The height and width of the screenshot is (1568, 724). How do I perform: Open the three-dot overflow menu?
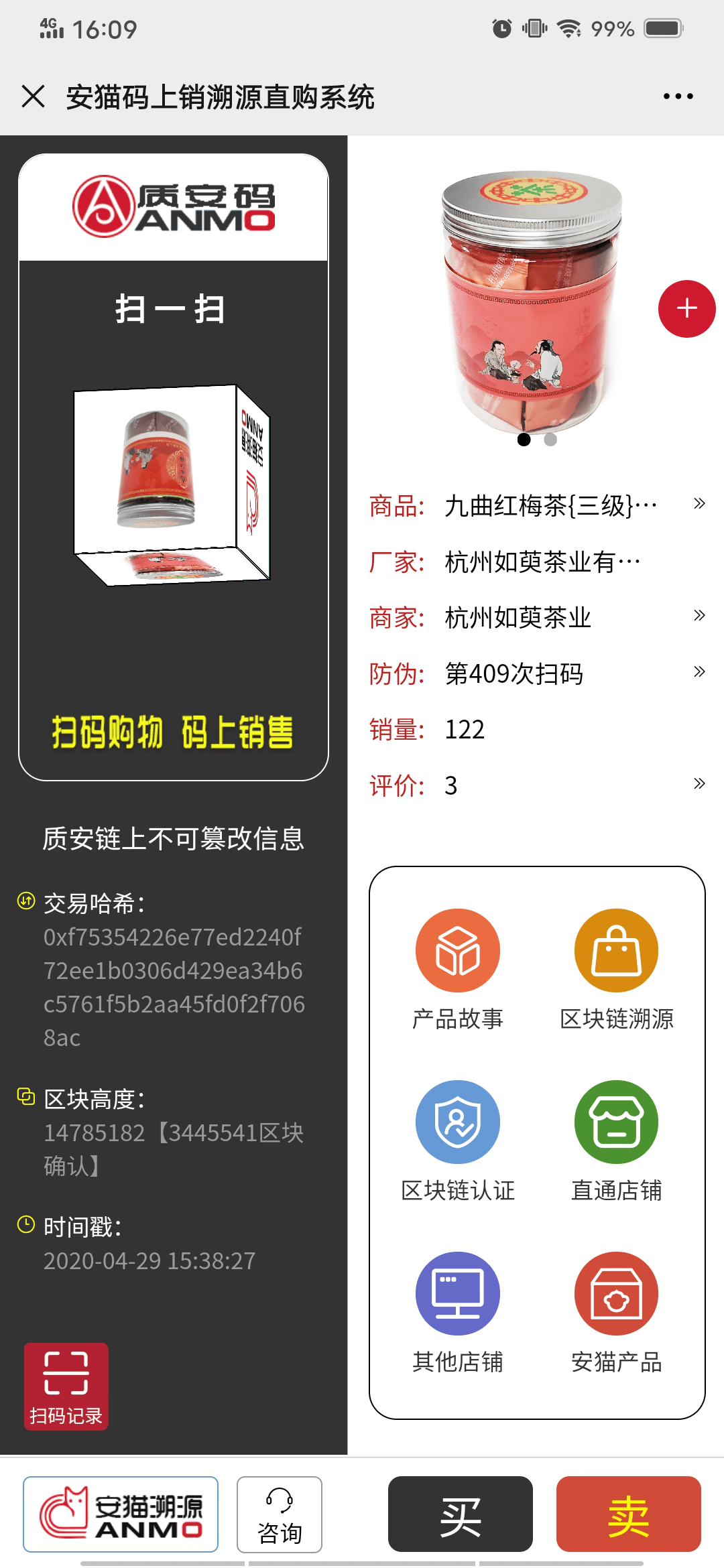pyautogui.click(x=678, y=96)
